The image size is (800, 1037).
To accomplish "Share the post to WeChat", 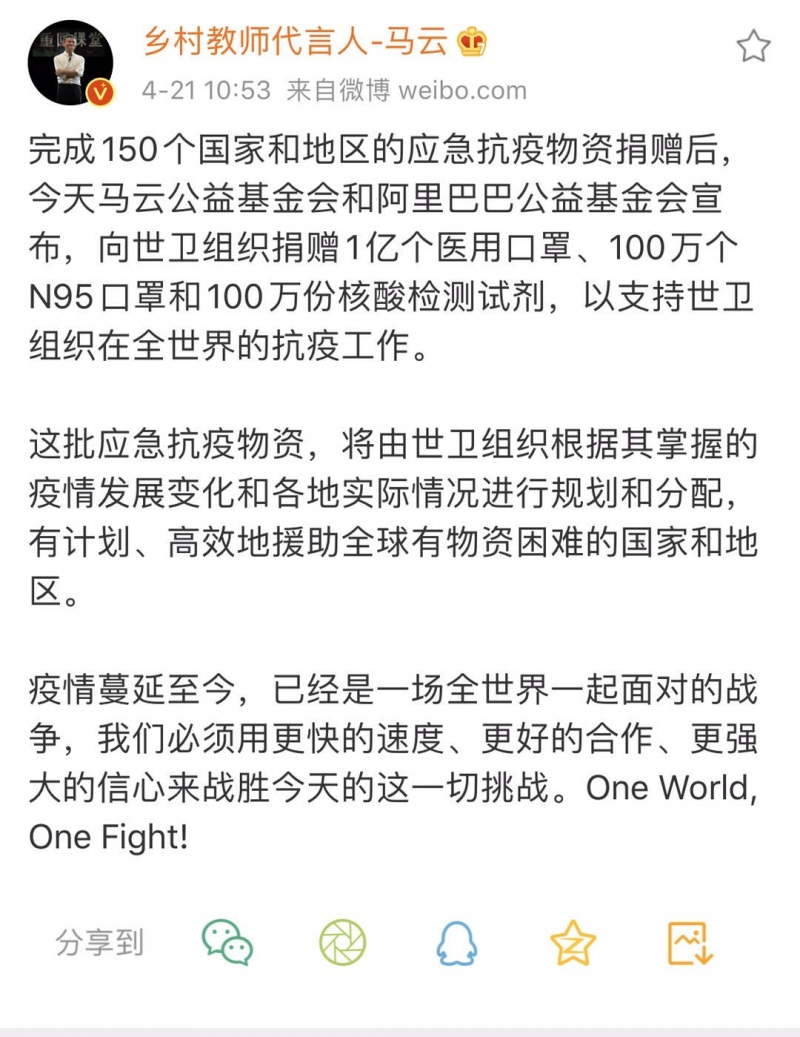I will tap(227, 942).
